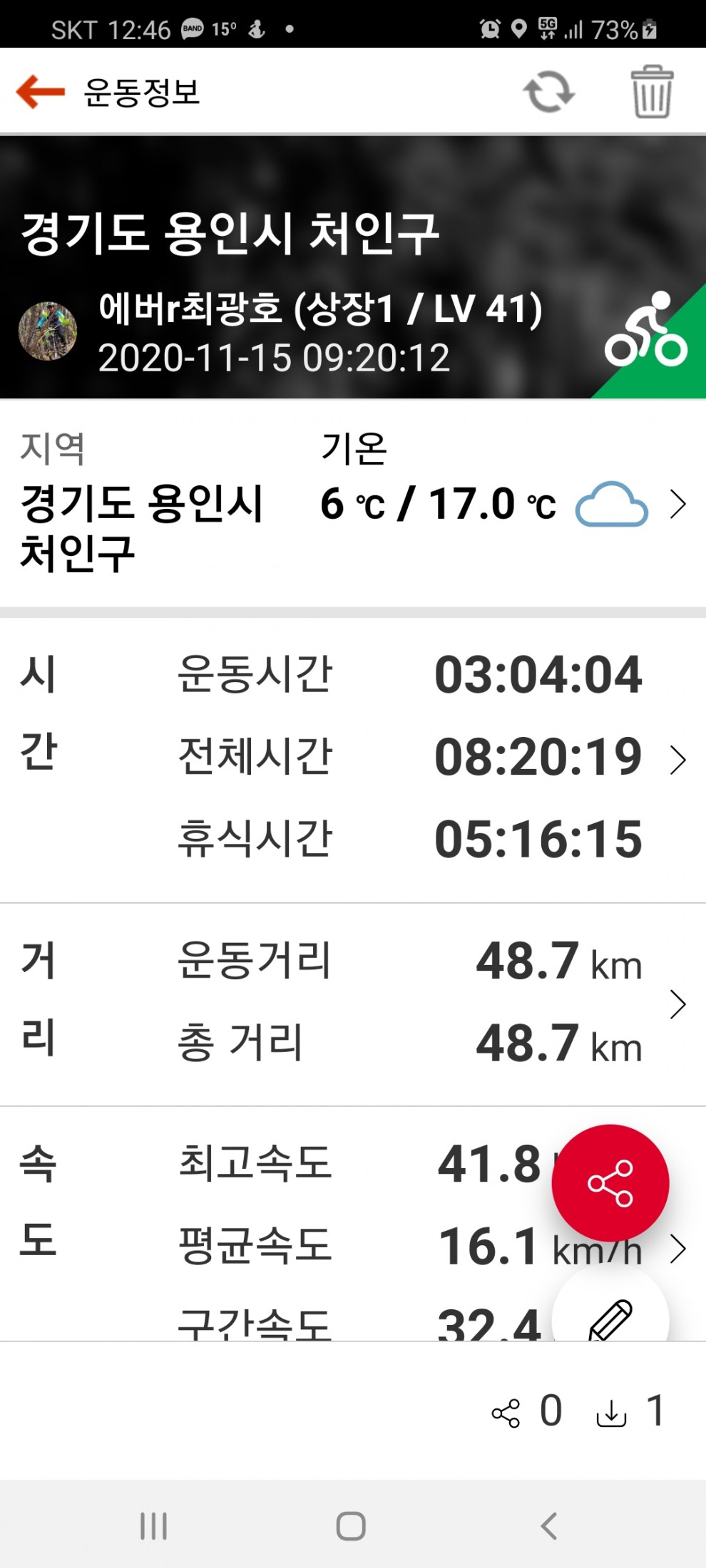Open 거리 distance details
This screenshot has width=706, height=1568.
tap(678, 1004)
